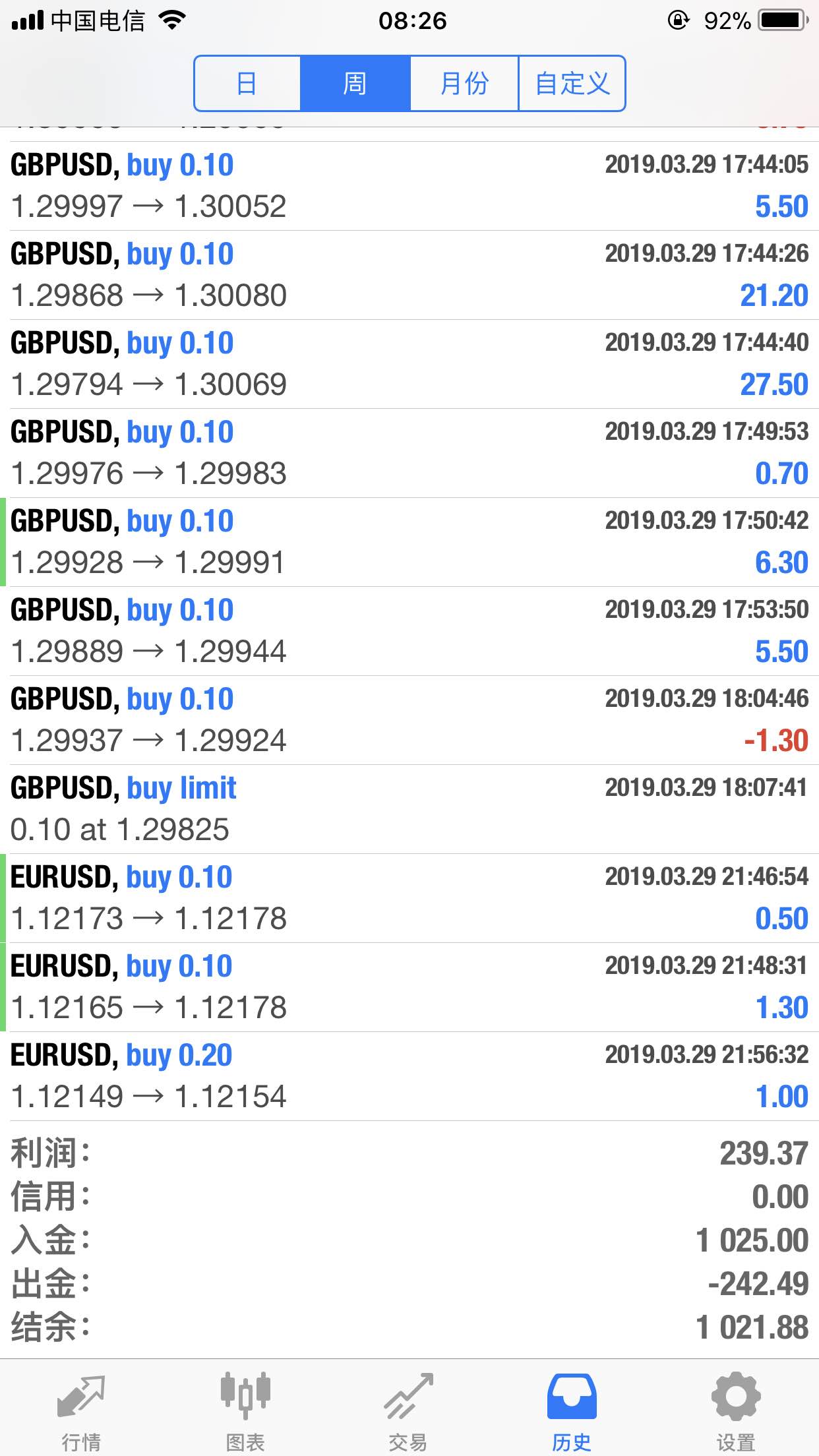This screenshot has width=819, height=1456.
Task: Open the GBPUSD trade with -1.30 loss
Action: [409, 720]
